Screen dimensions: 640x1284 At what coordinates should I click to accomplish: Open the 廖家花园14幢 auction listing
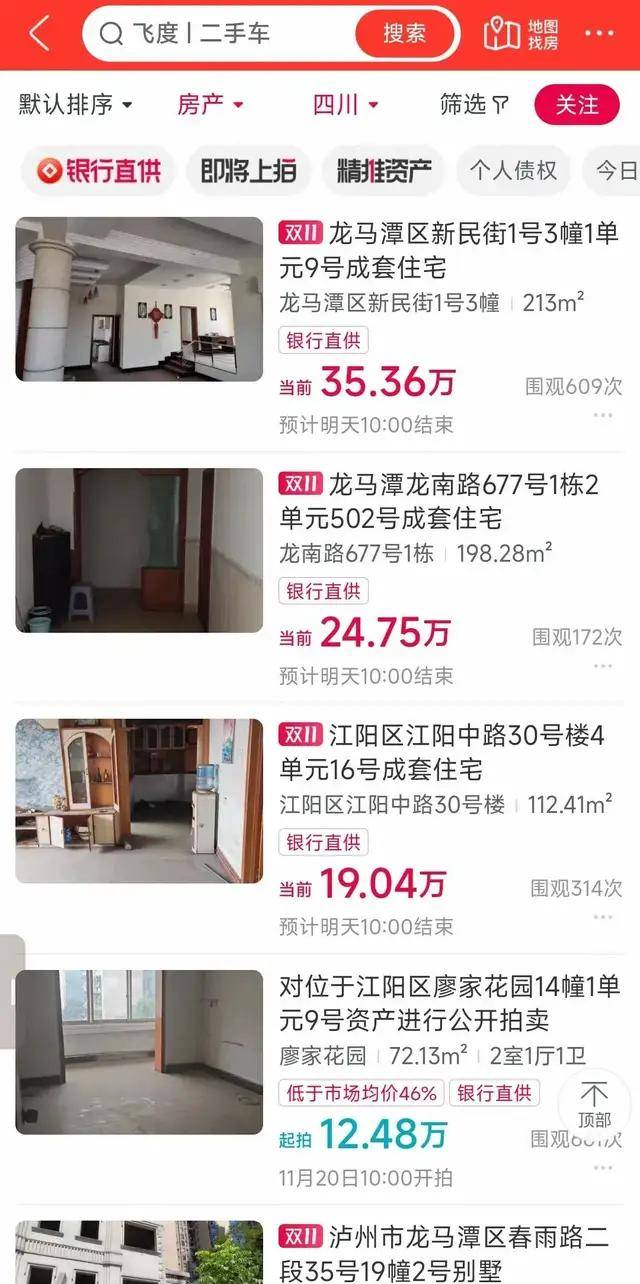[x=448, y=1004]
